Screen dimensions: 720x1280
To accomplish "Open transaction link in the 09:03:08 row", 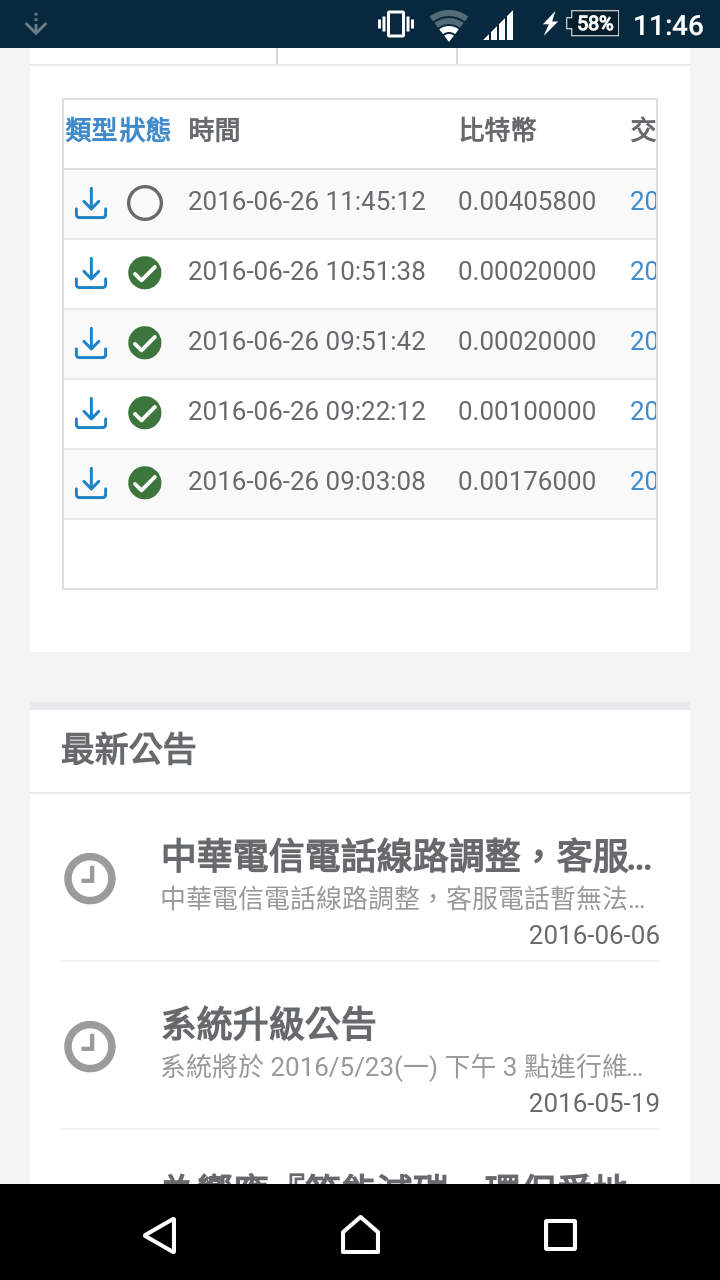I will (643, 481).
